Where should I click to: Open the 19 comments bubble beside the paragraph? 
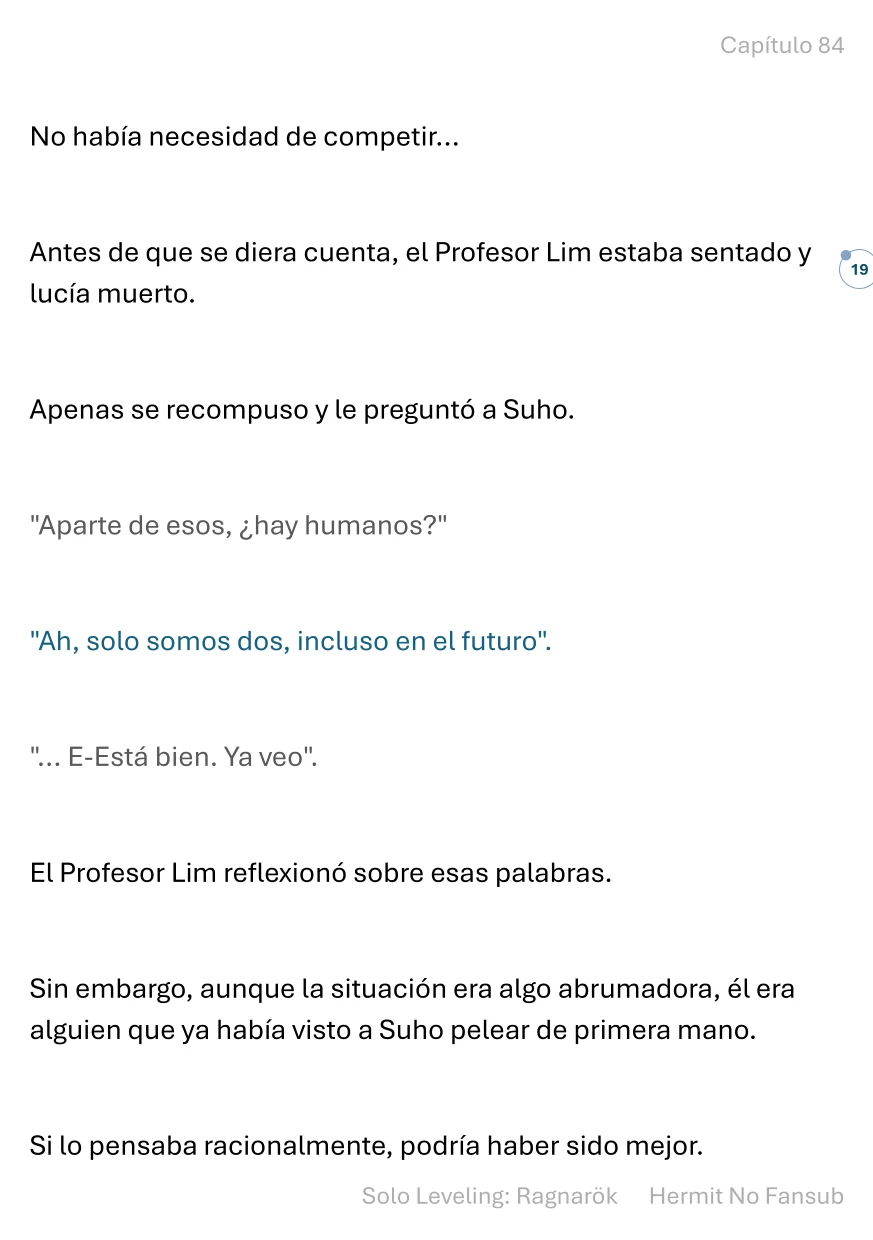(858, 270)
